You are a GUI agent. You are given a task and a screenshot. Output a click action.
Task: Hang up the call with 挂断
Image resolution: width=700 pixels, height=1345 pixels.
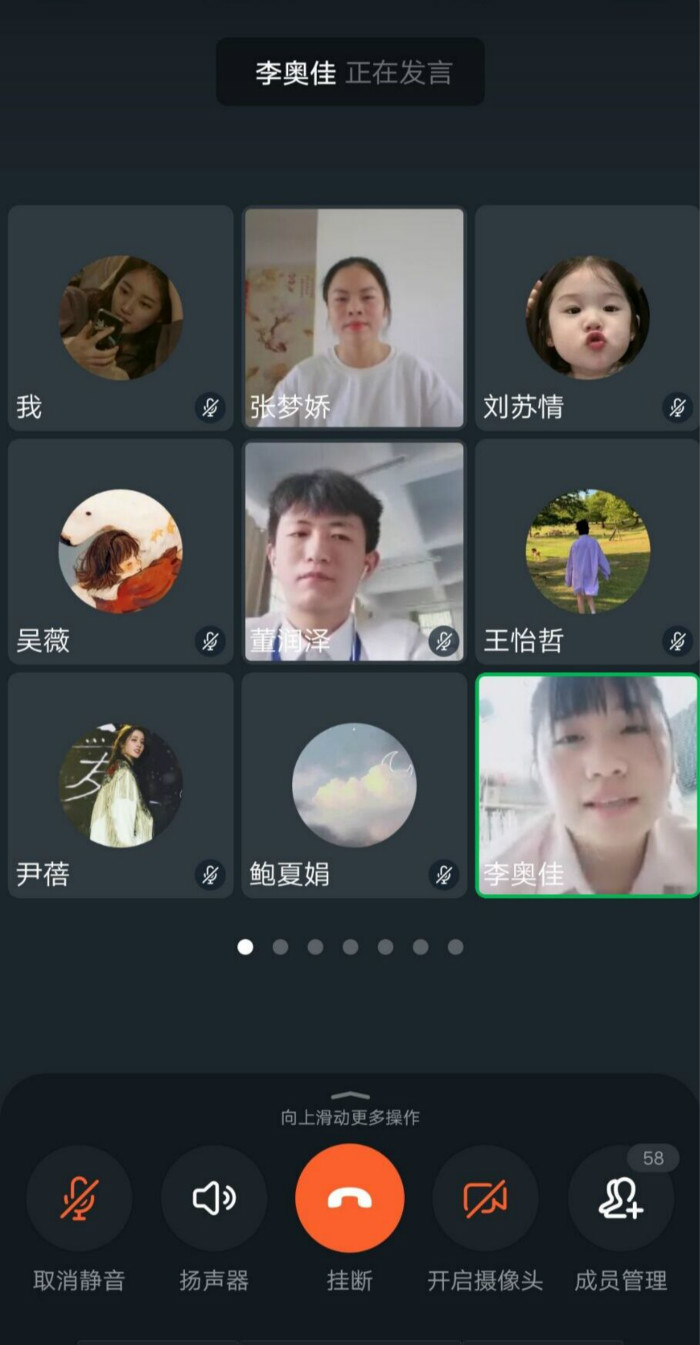pos(350,1198)
